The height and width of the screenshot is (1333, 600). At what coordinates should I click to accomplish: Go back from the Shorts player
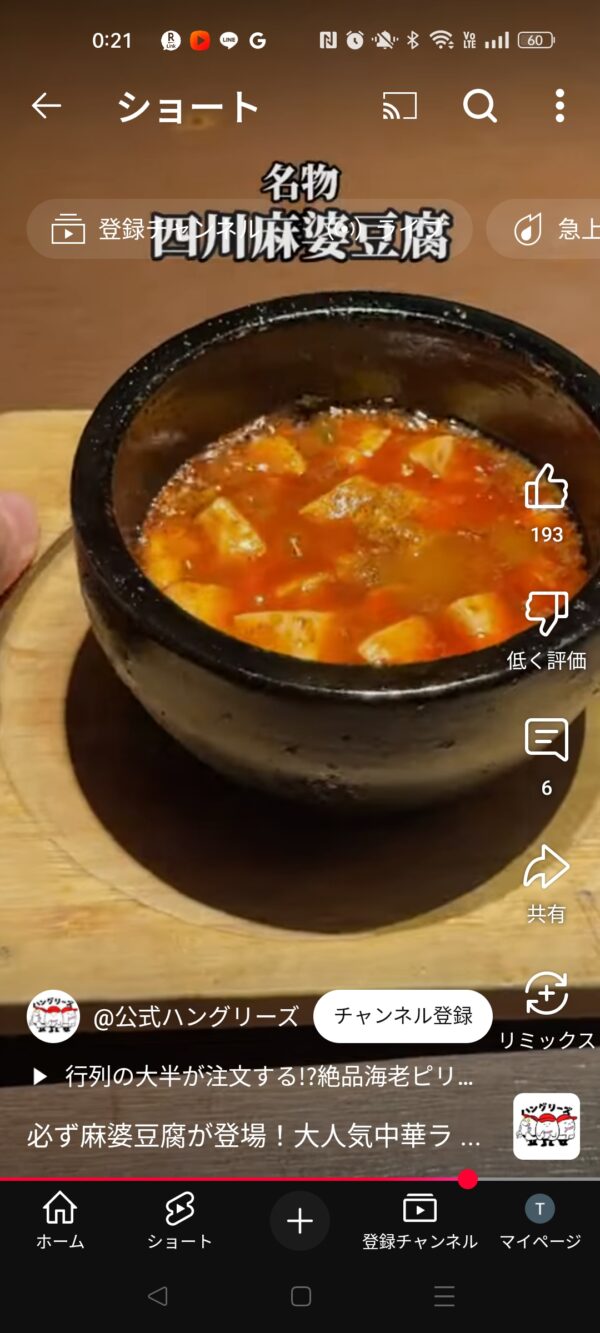[46, 105]
